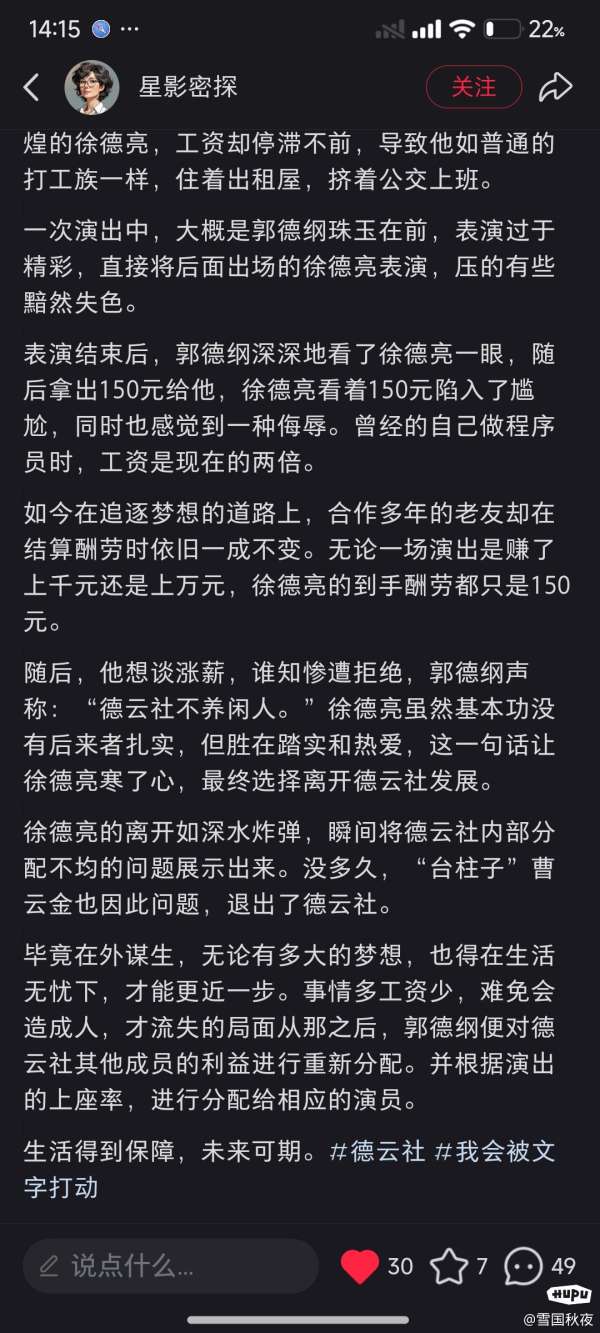Share this post

click(x=555, y=87)
